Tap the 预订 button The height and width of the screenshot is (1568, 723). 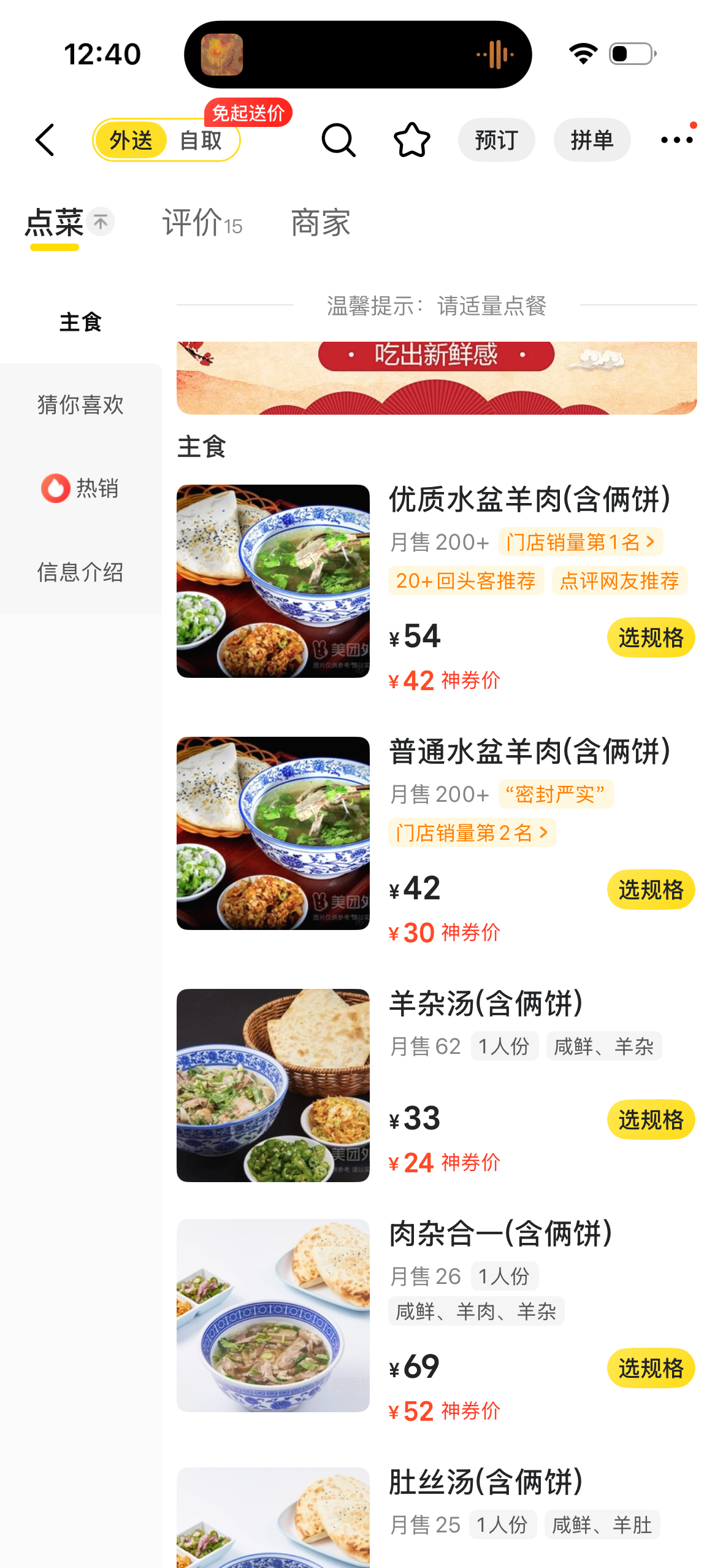496,140
